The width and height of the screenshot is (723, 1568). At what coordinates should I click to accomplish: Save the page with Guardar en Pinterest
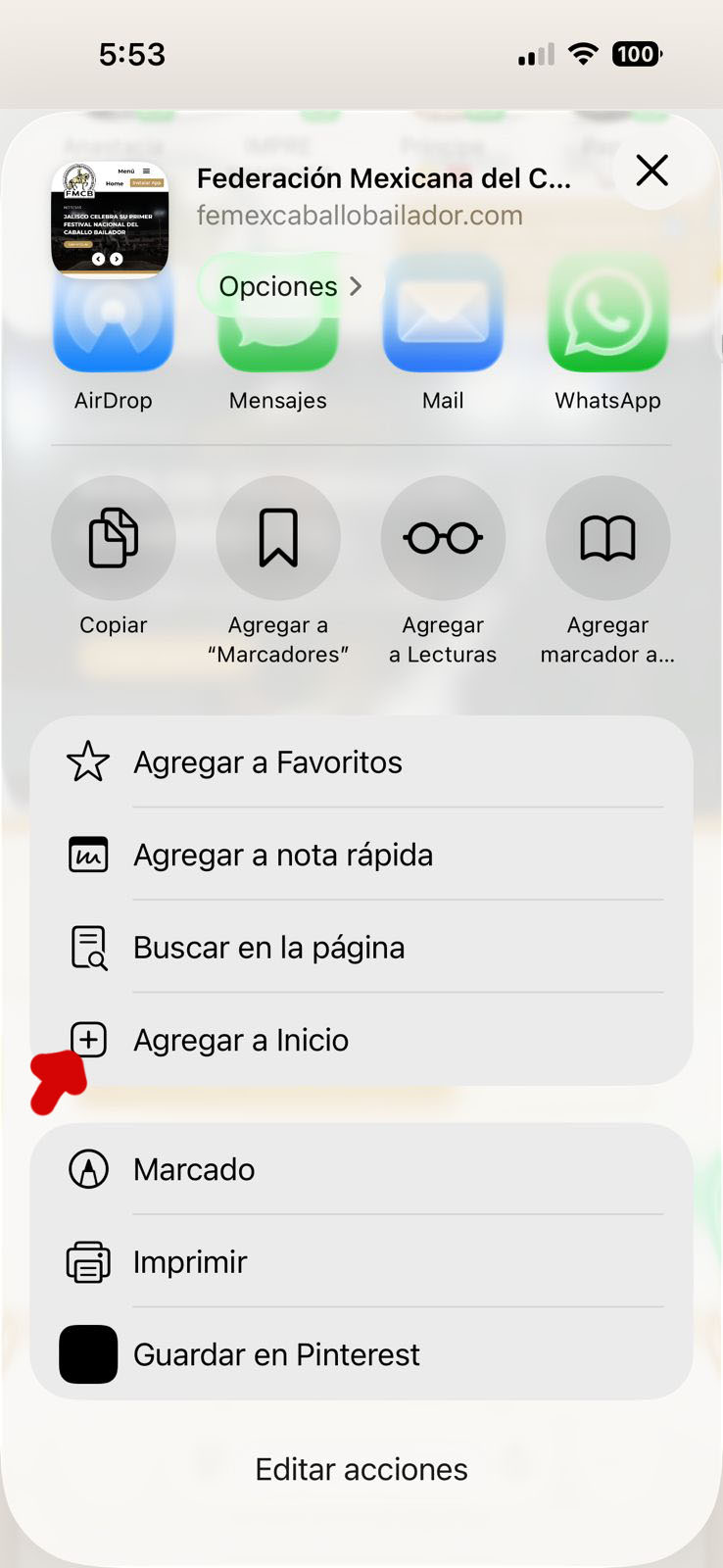(x=362, y=1354)
